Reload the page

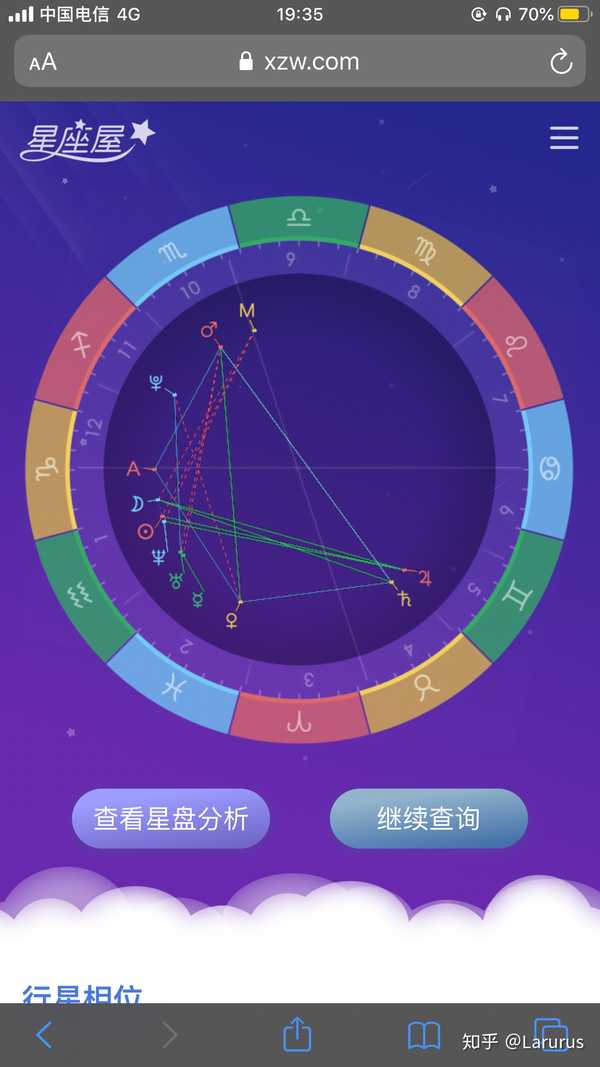561,62
